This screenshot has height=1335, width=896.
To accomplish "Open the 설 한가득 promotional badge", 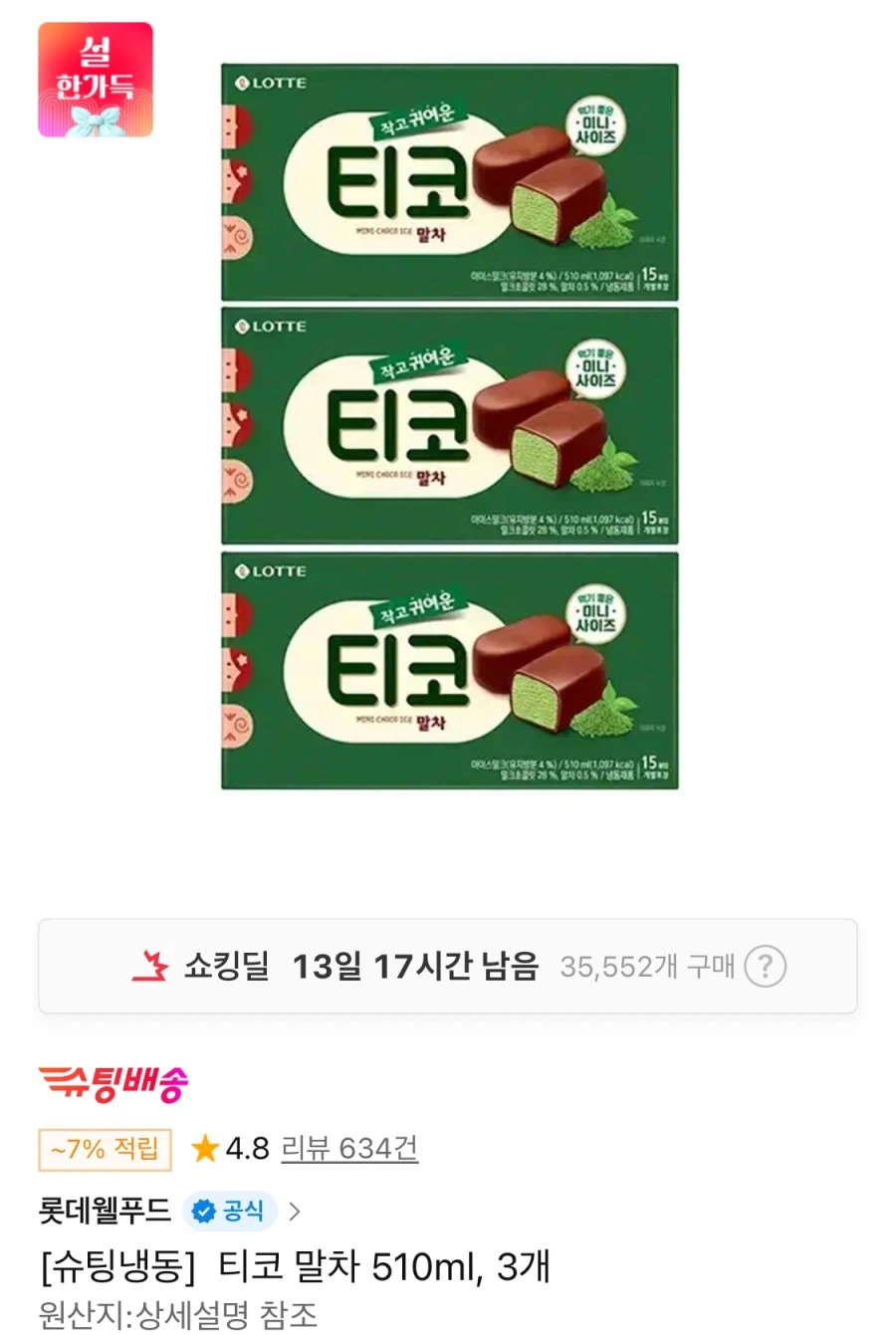I will (x=95, y=88).
